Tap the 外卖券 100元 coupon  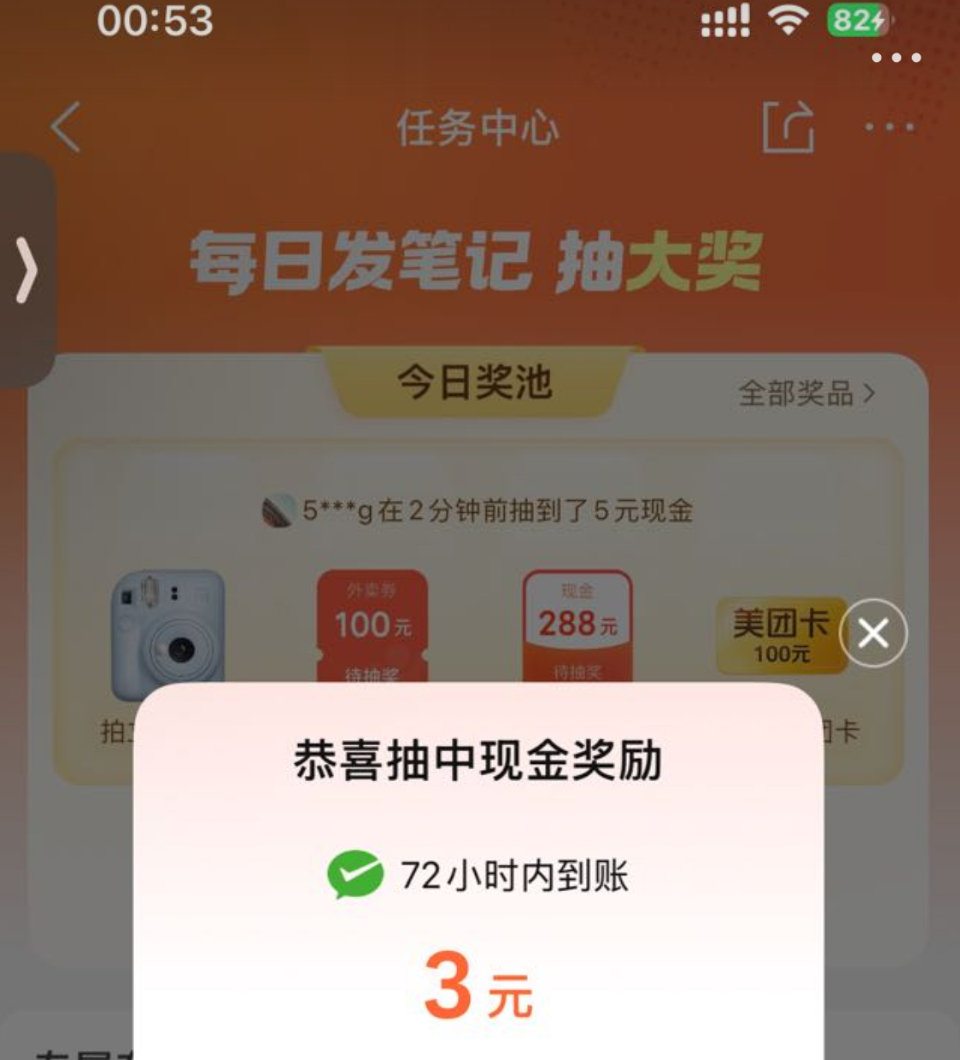pos(372,625)
